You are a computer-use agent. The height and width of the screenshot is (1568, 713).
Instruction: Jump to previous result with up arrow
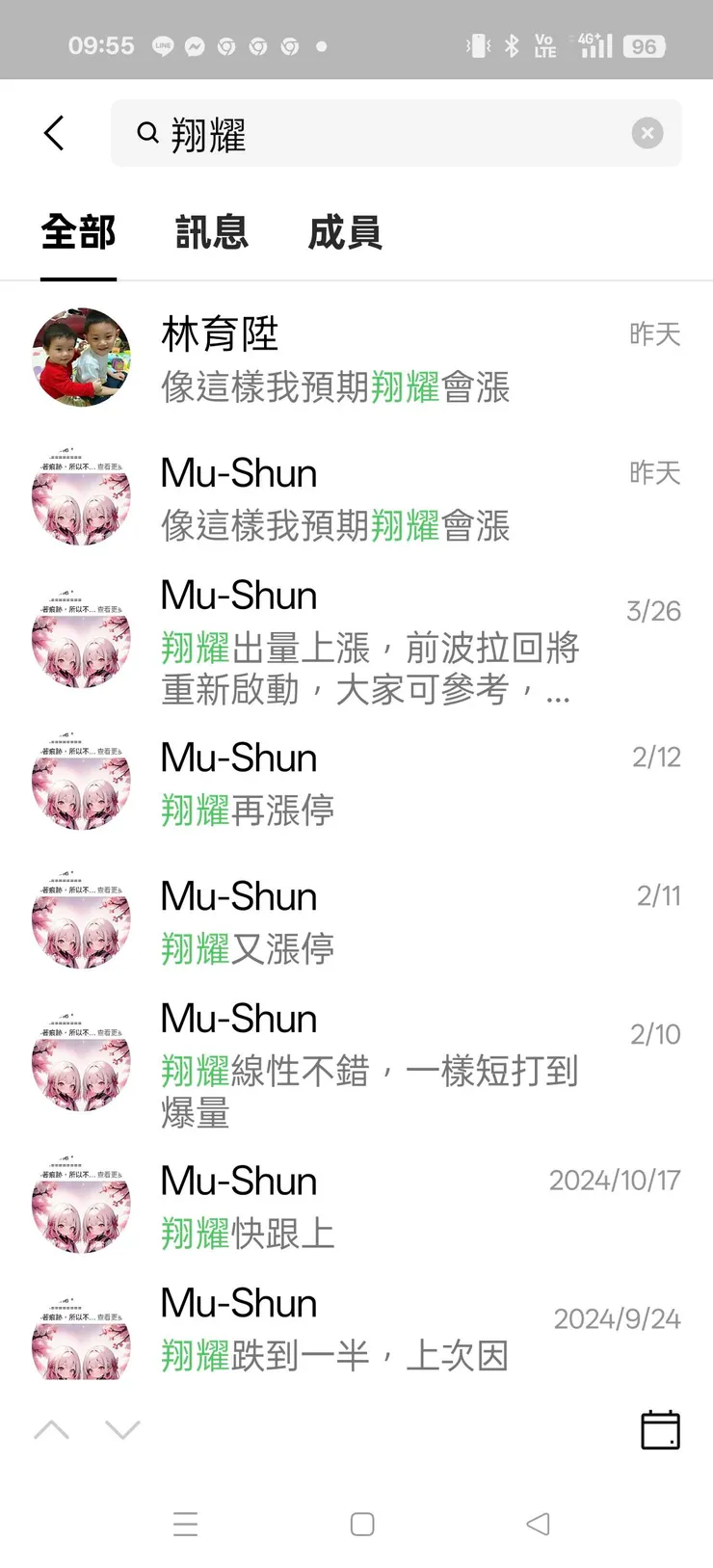(52, 1429)
